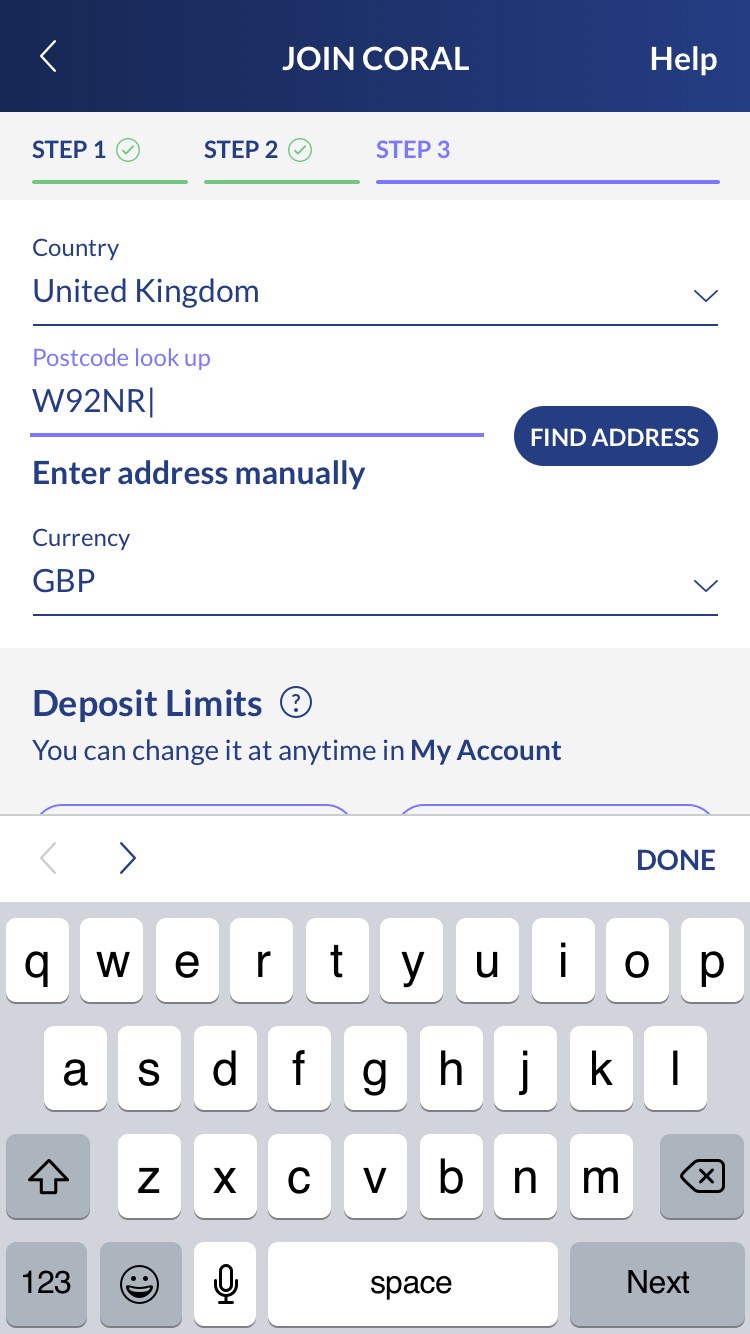Tap the Find Address button

tap(615, 437)
